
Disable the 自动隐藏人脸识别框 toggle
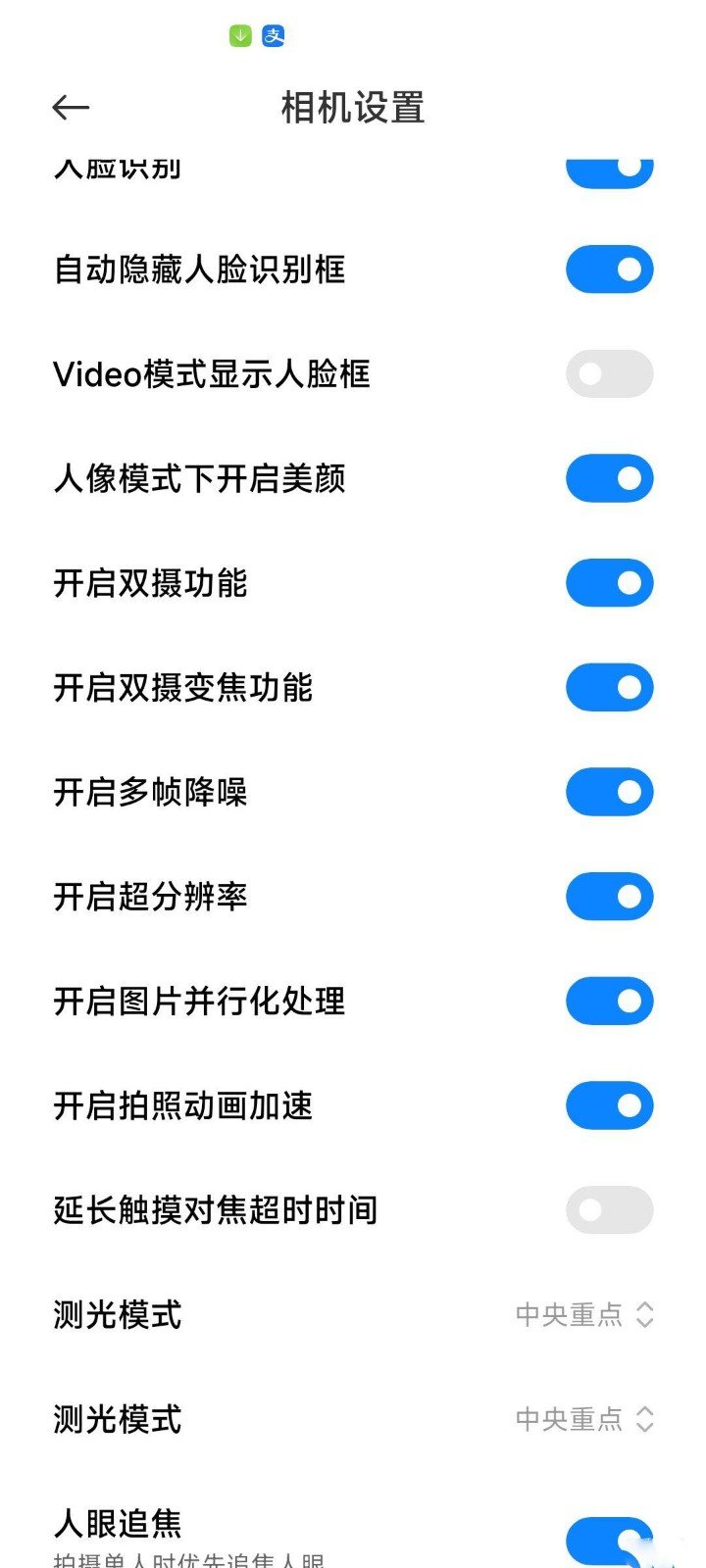point(609,268)
